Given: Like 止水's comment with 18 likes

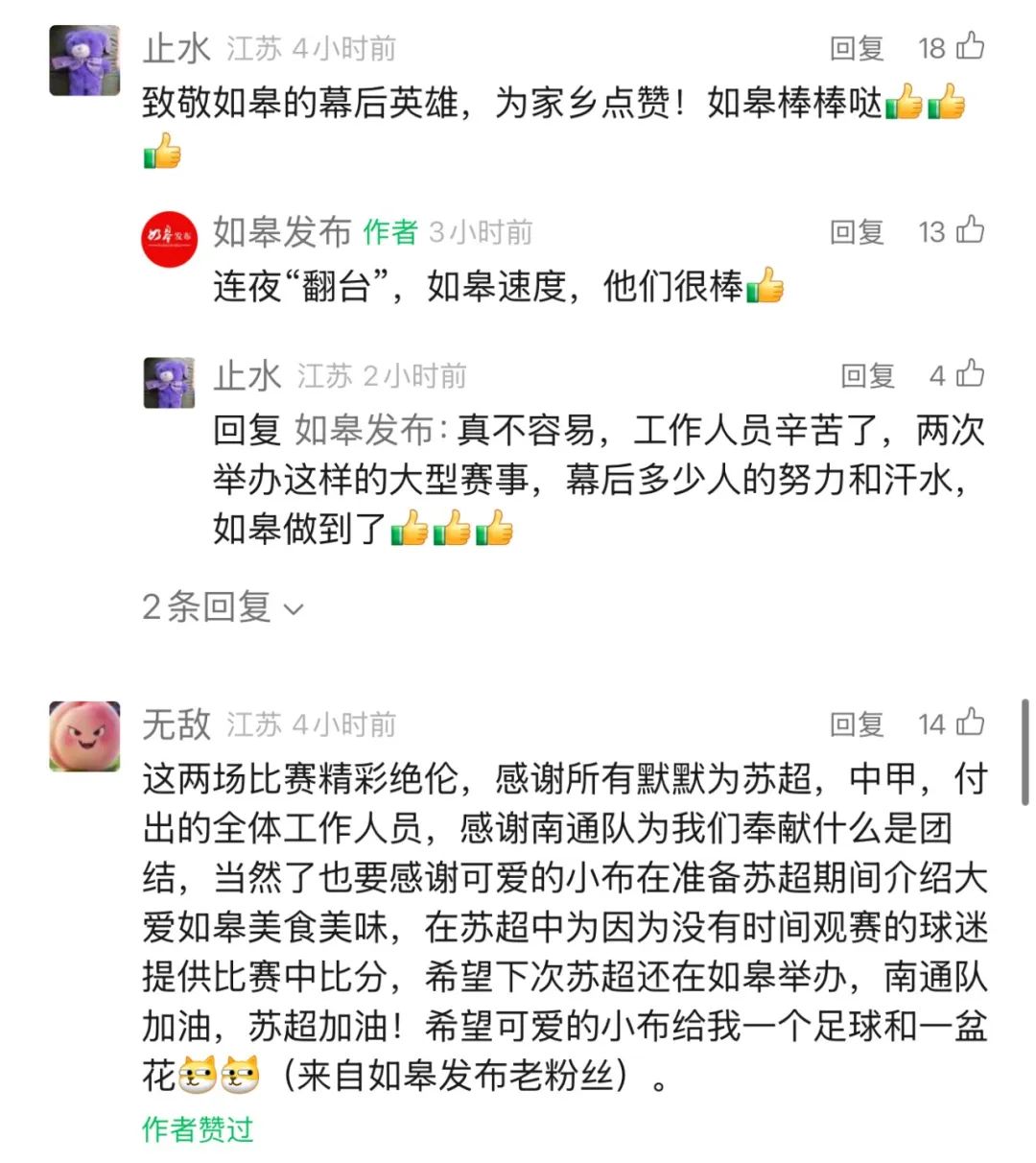Looking at the screenshot, I should click(971, 46).
